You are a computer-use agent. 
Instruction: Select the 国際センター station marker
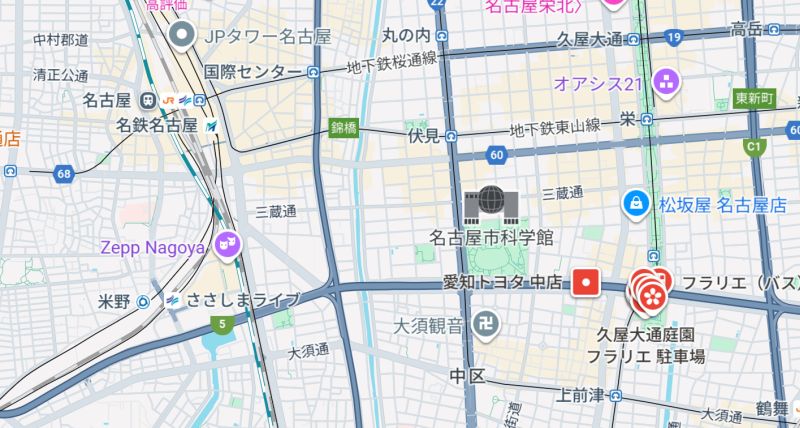(313, 72)
